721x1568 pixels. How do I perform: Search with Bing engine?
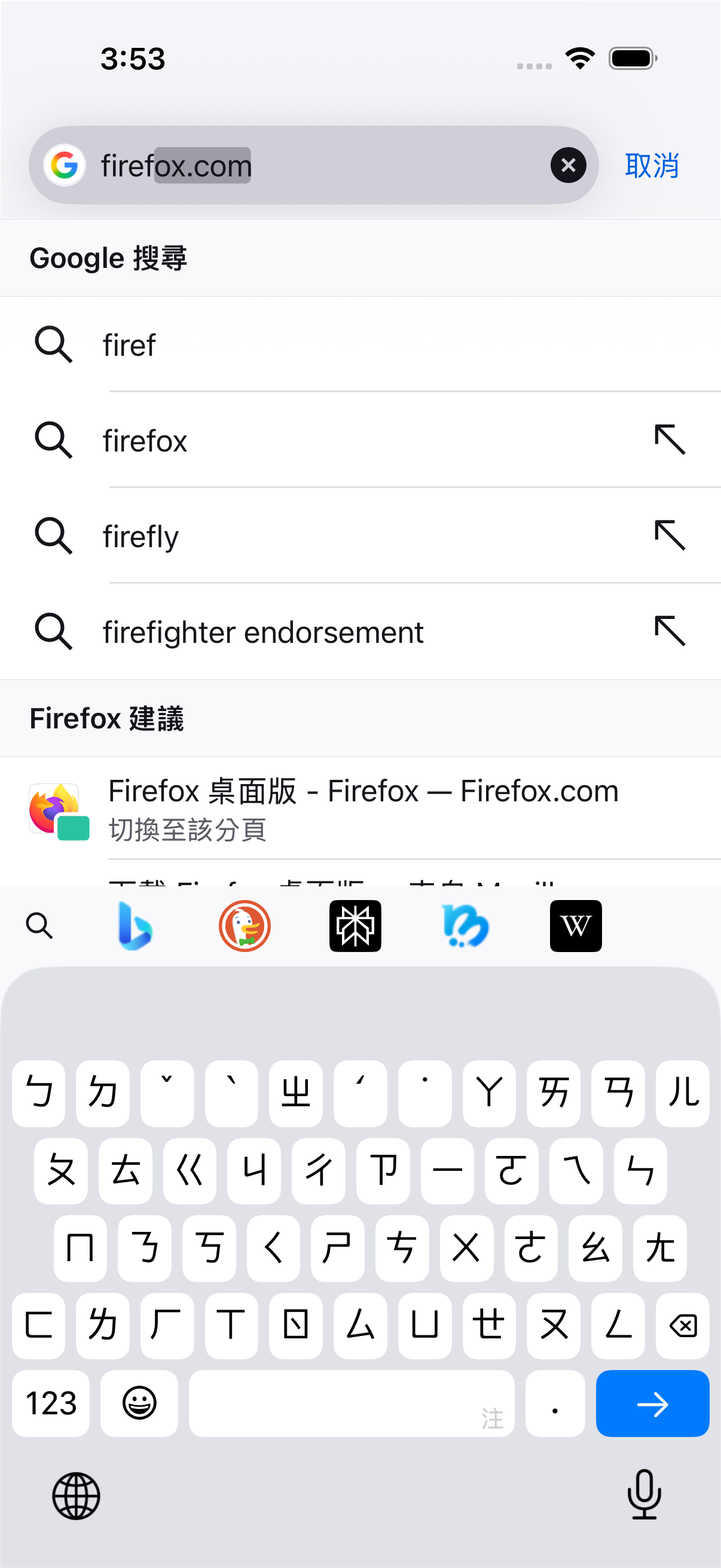135,925
